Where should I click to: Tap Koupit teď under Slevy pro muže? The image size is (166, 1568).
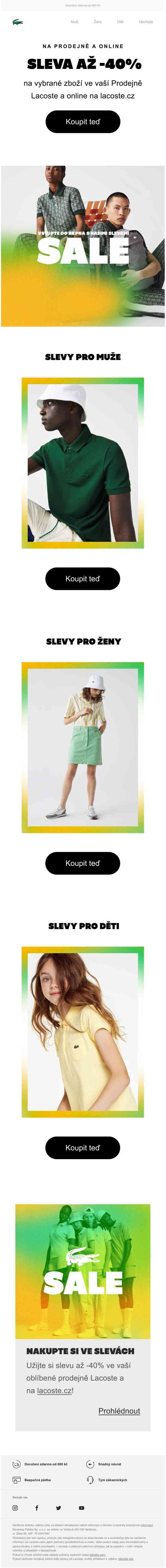83,578
